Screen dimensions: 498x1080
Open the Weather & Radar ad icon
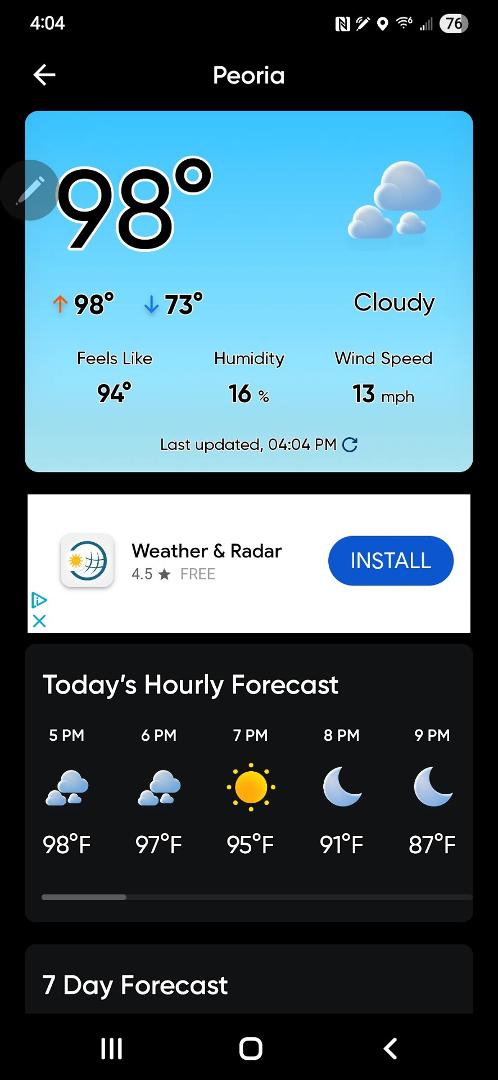click(87, 561)
